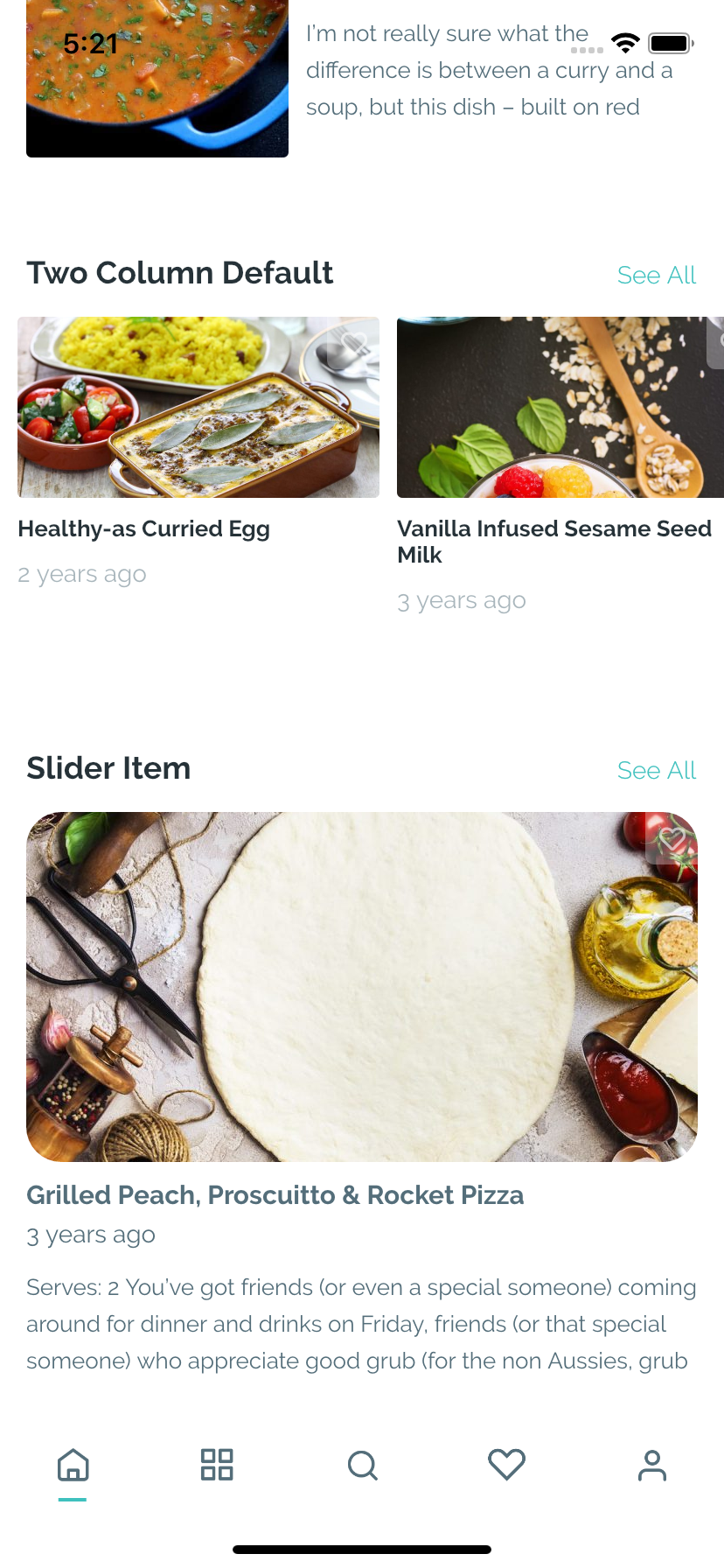Favorite the Grilled Peach pizza recipe
Viewport: 724px width, 1568px height.
click(671, 840)
